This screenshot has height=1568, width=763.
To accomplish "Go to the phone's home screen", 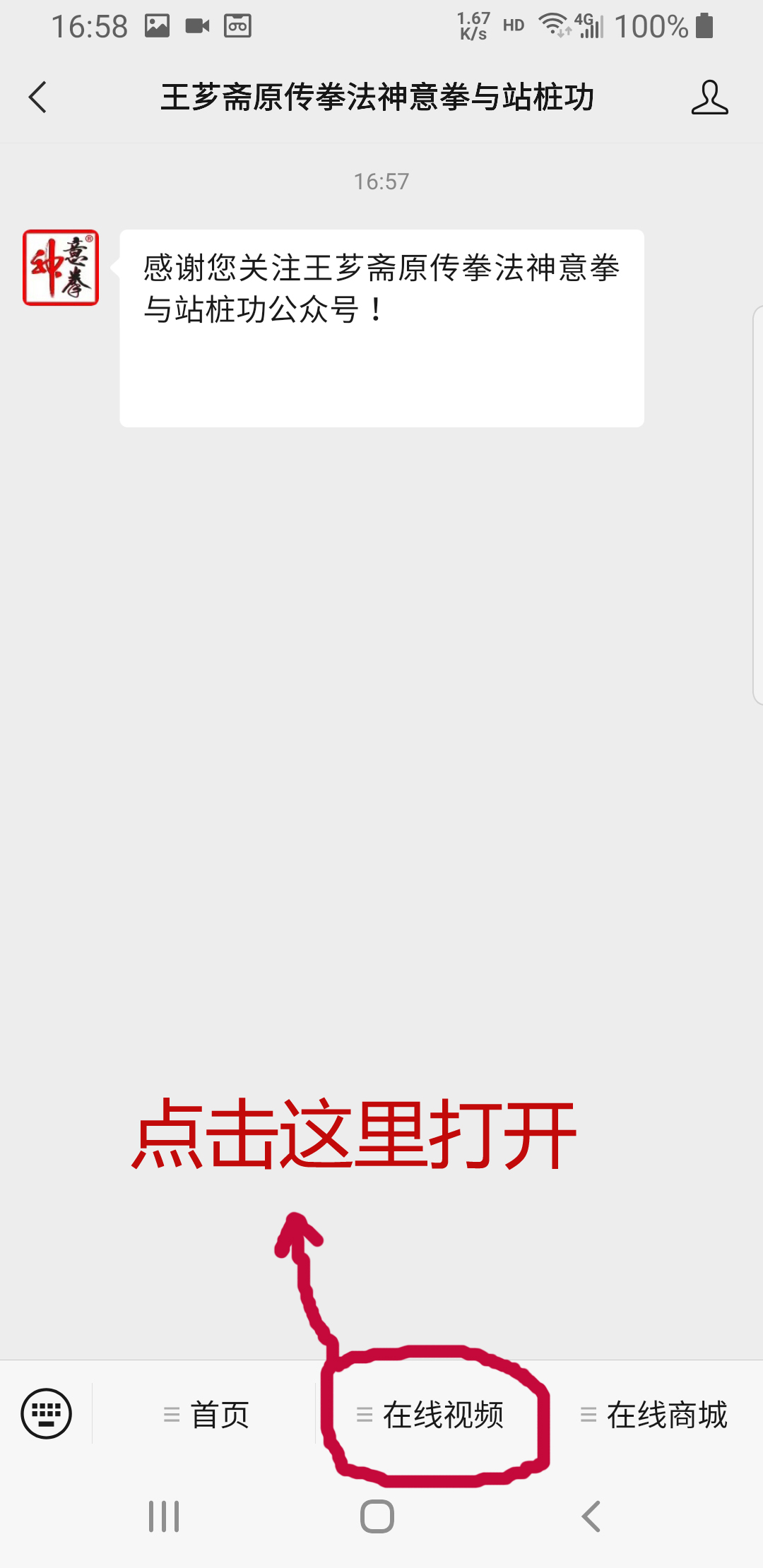I will coord(377,1516).
